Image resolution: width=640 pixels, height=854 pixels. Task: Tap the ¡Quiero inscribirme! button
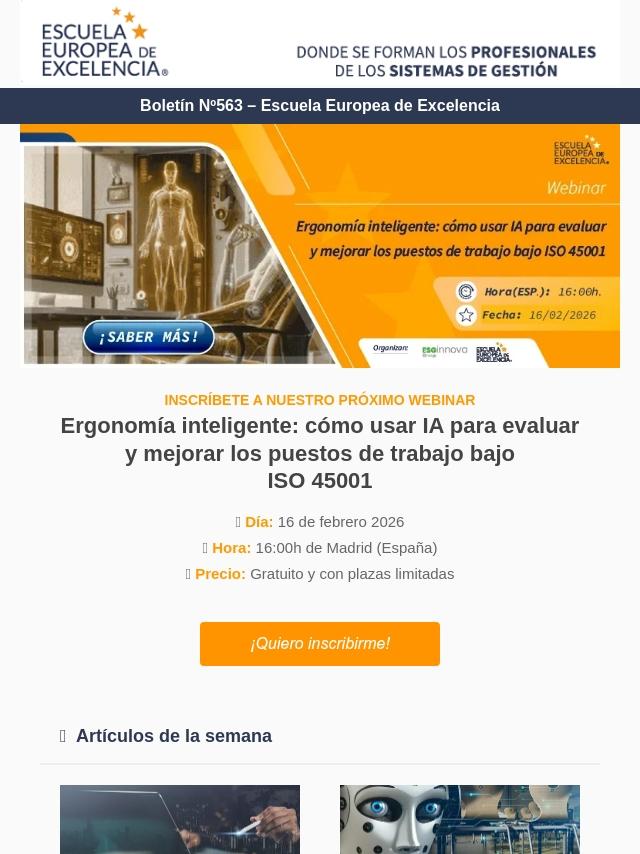pos(320,644)
